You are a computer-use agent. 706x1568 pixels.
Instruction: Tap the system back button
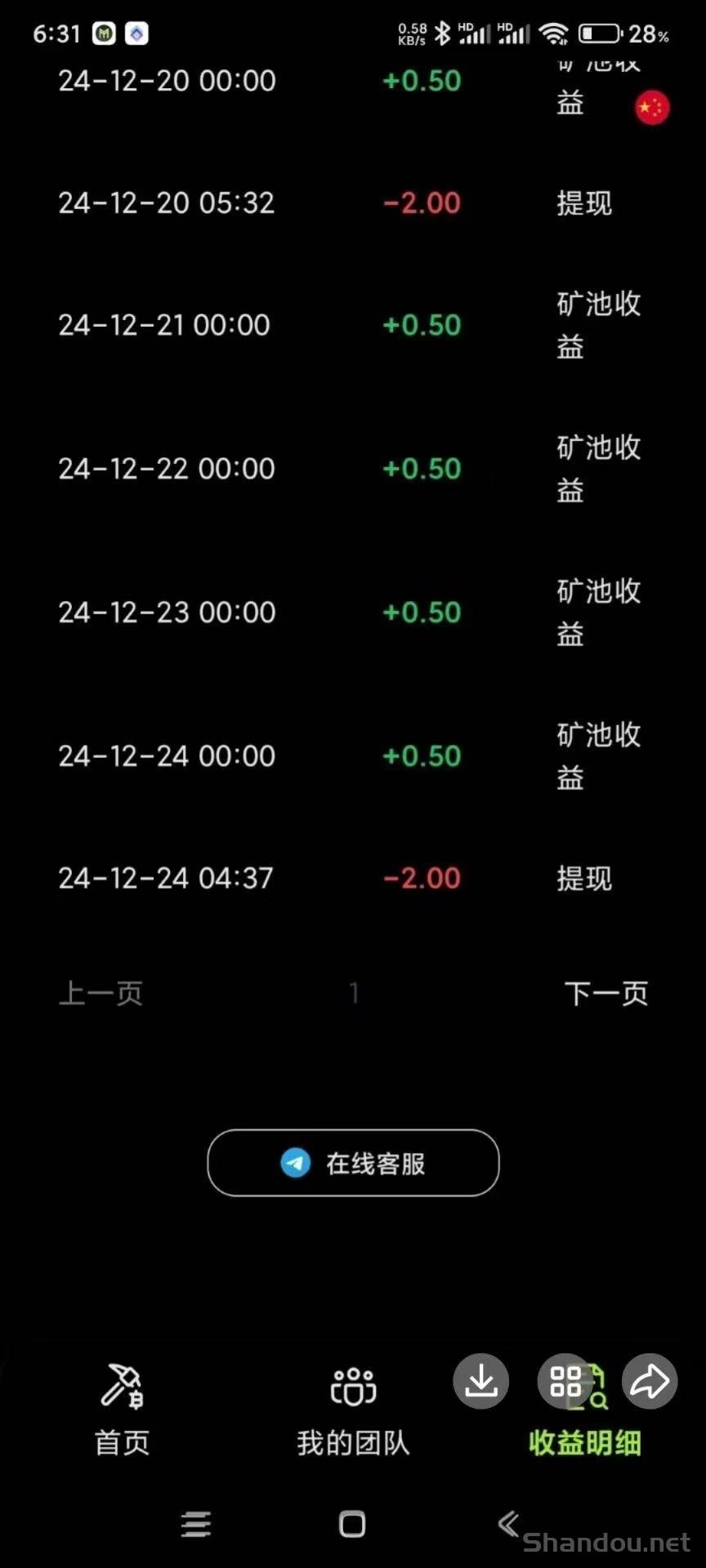[x=508, y=1523]
